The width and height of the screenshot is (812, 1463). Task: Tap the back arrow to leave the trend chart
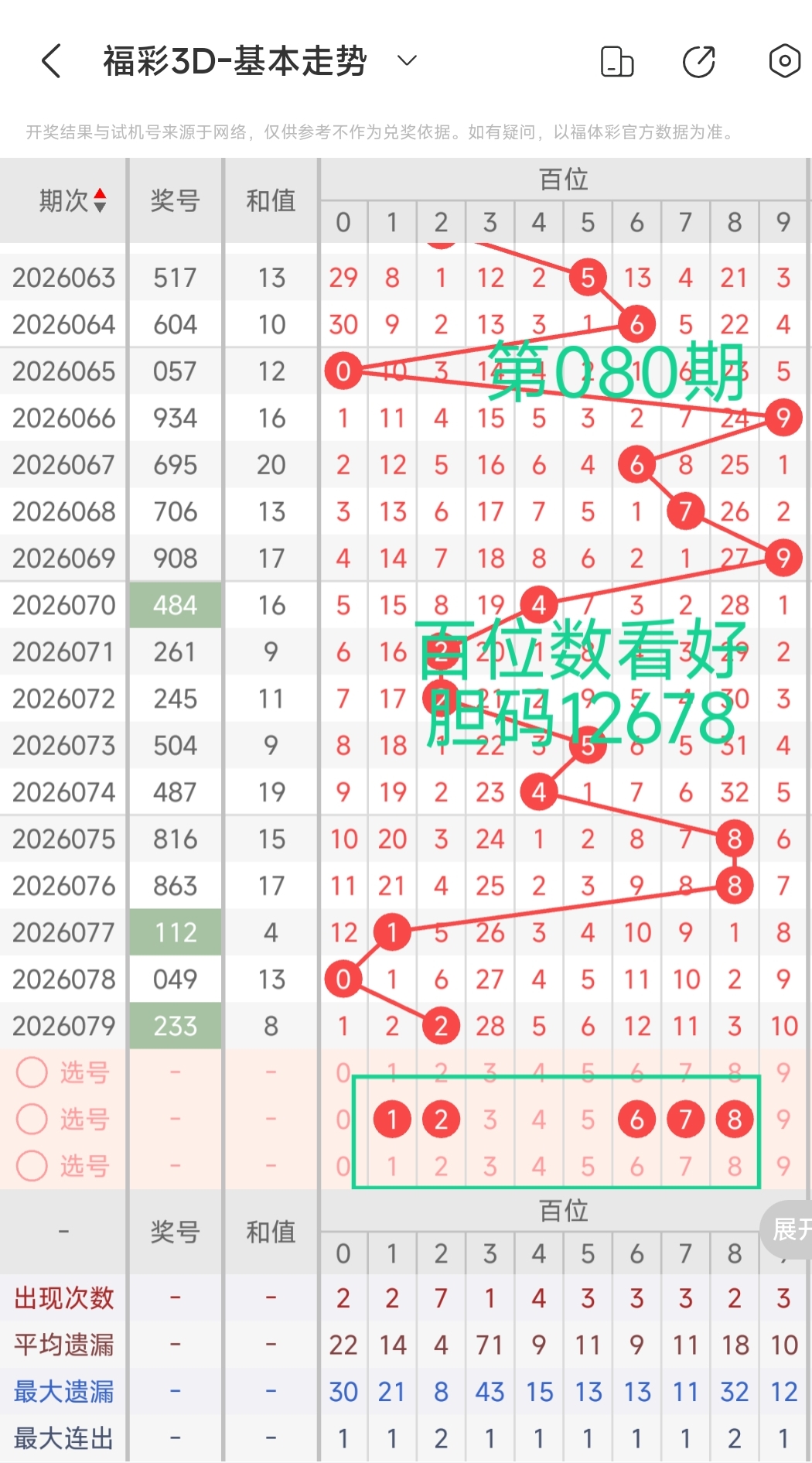click(x=51, y=60)
